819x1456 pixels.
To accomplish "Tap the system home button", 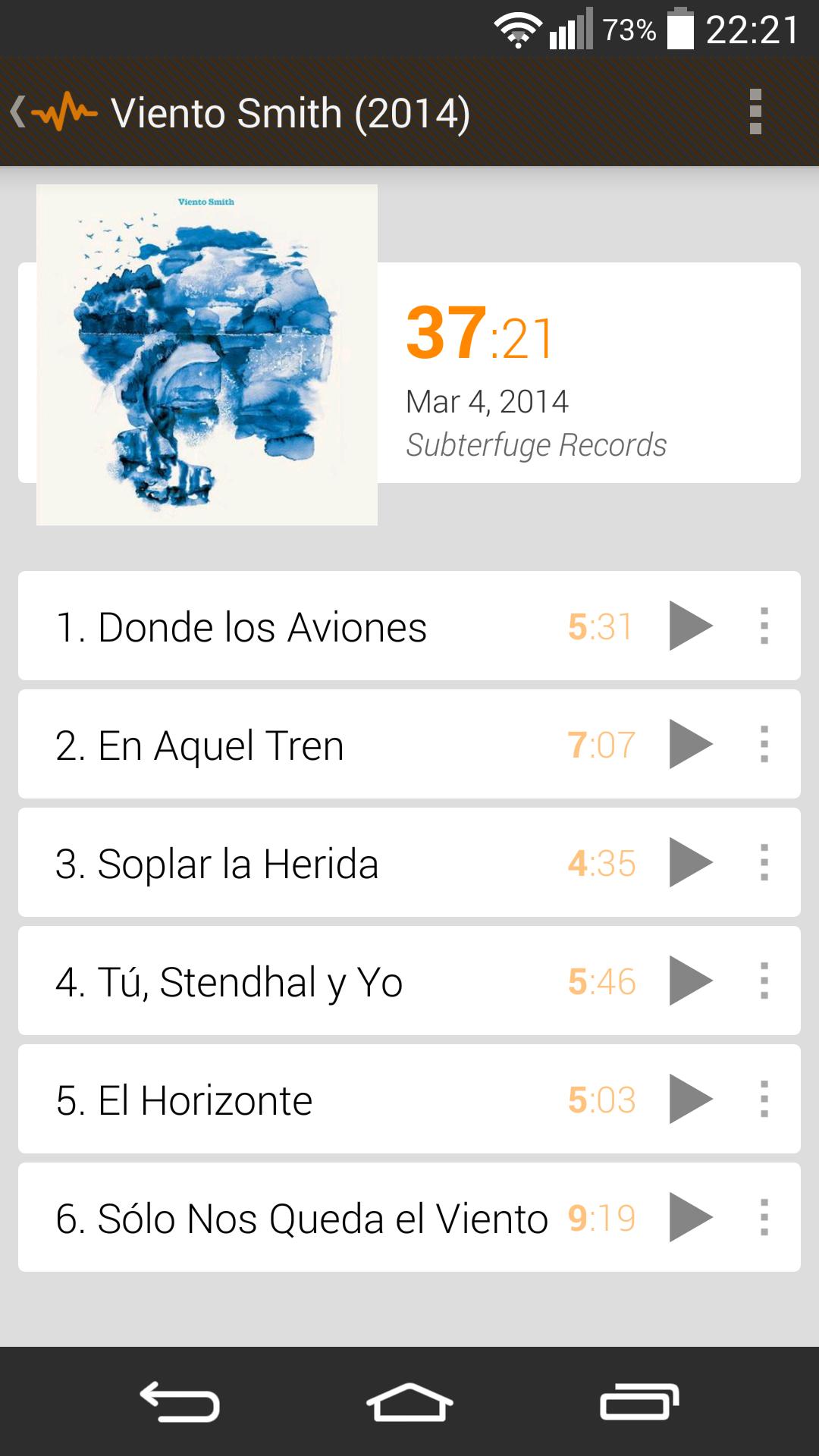I will click(x=409, y=1402).
